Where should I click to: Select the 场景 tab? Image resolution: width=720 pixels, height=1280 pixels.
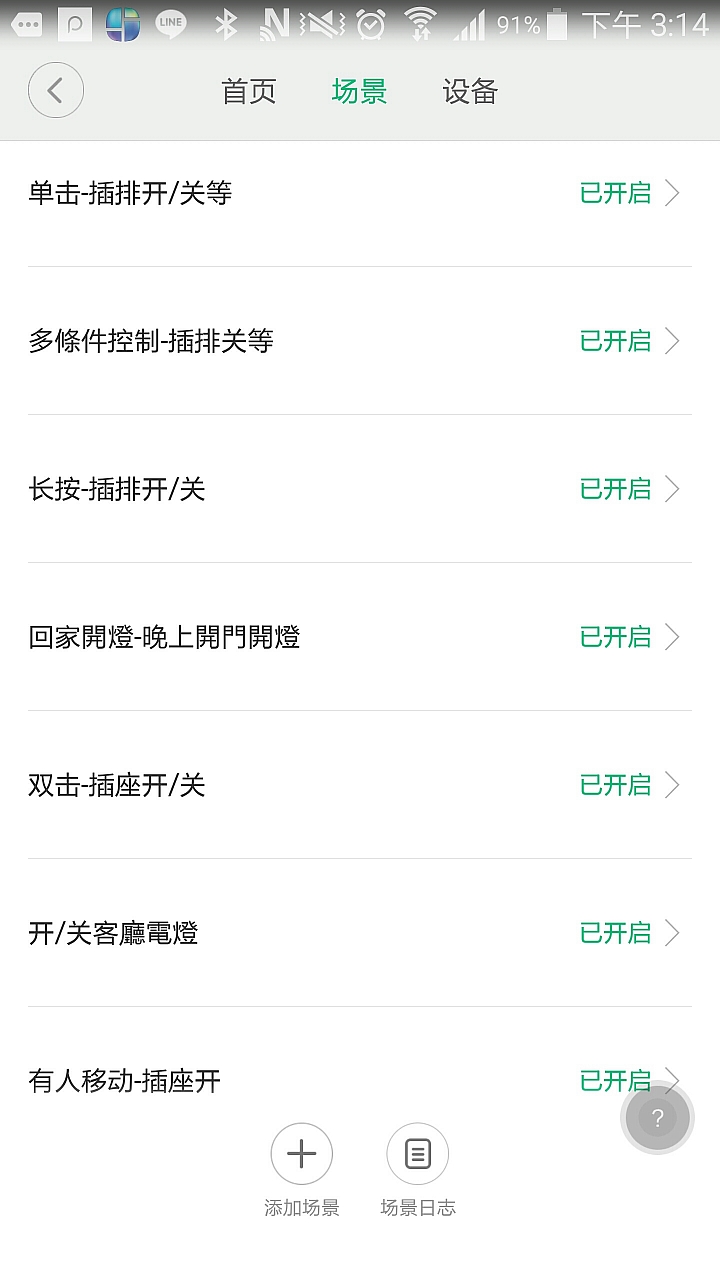359,92
